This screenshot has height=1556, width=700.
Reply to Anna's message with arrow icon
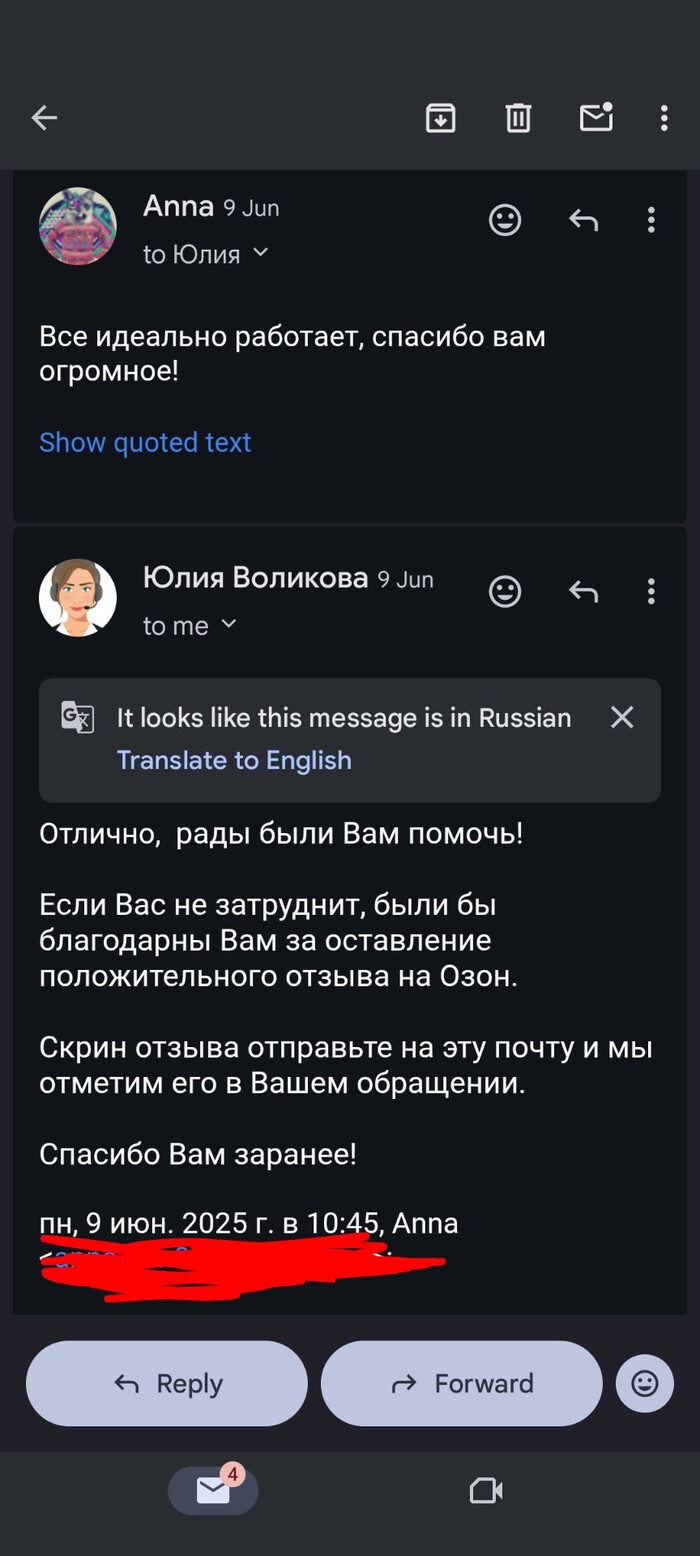point(583,220)
